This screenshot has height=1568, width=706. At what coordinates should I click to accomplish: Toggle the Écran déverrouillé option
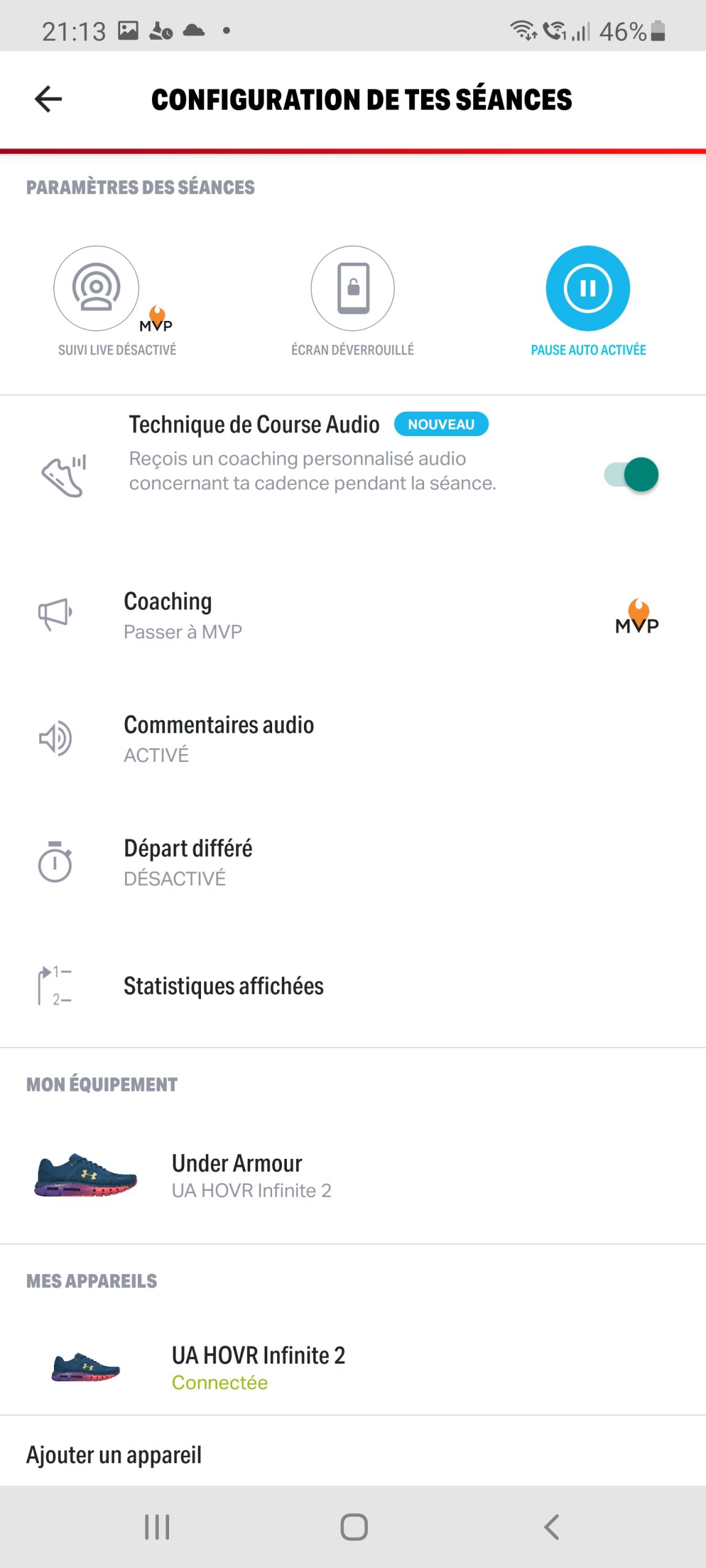click(x=352, y=288)
